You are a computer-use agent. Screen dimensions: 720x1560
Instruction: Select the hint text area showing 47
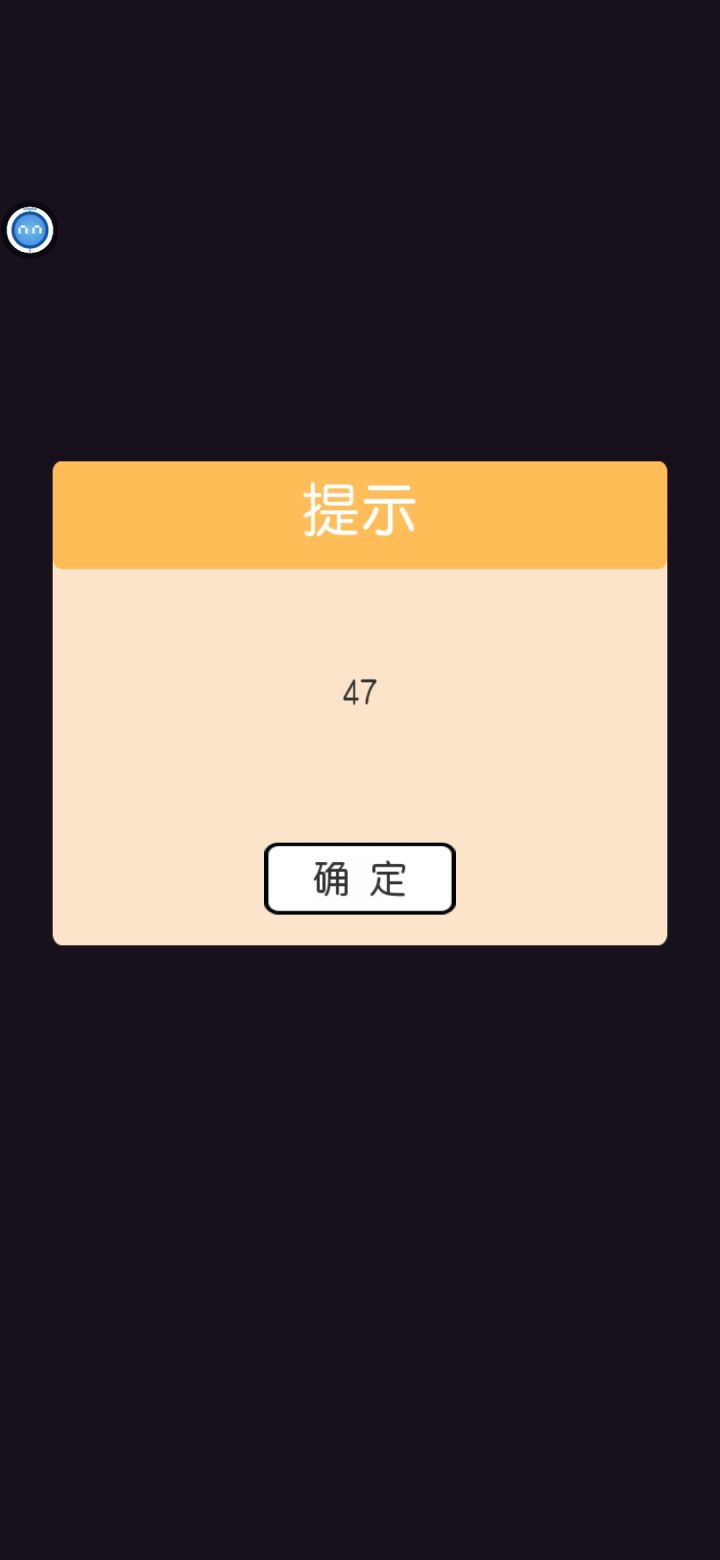tap(359, 691)
